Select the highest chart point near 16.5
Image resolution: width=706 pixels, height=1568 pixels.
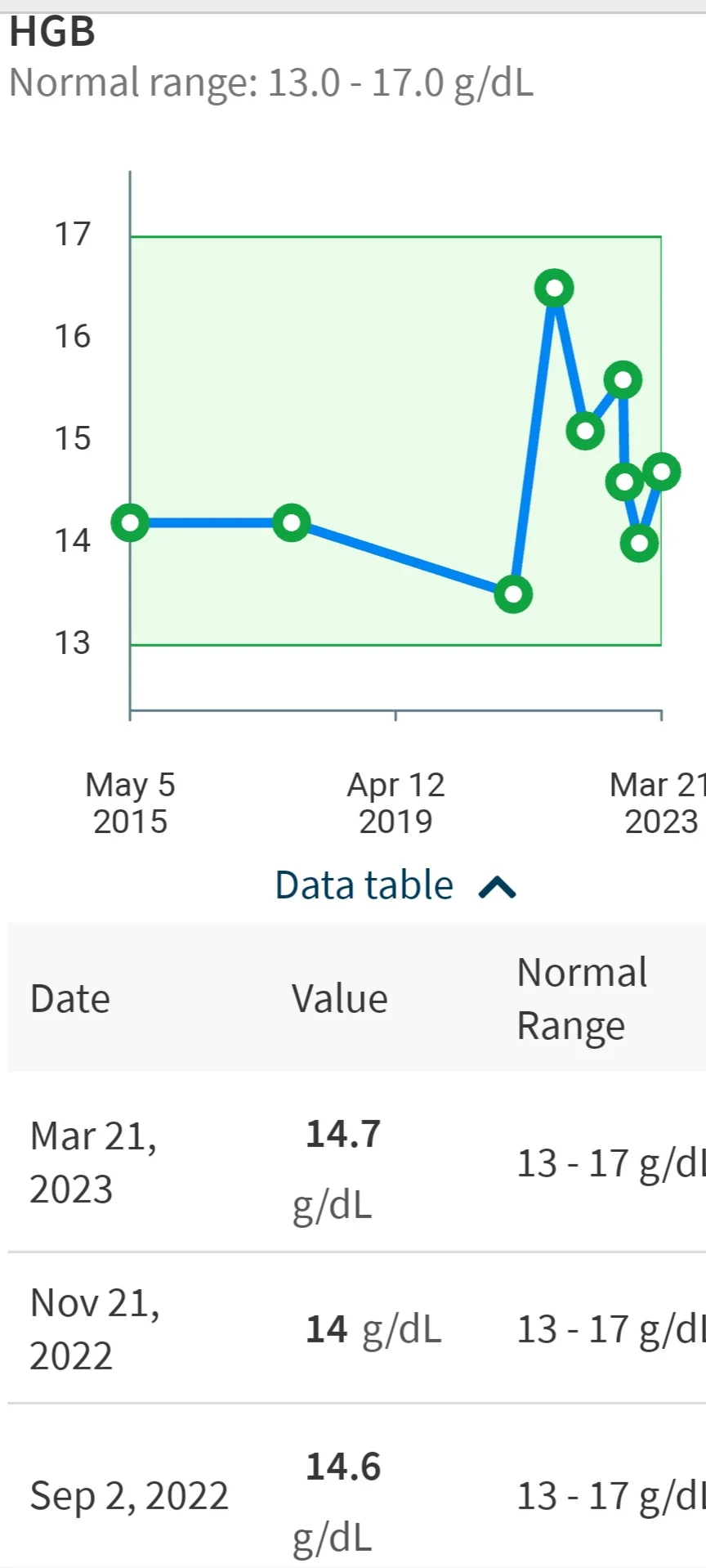554,289
